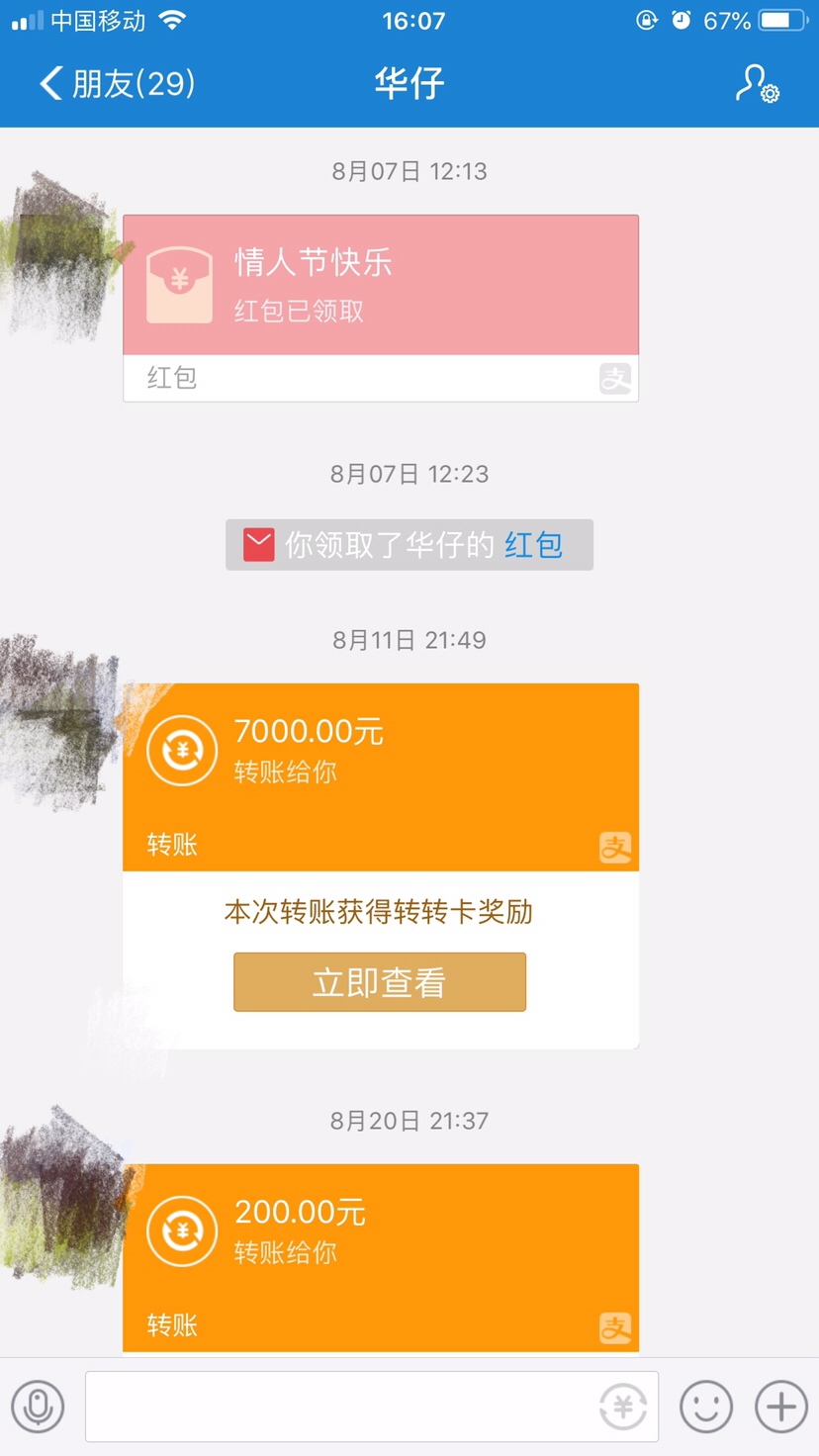Switch to voice input microphone

pyautogui.click(x=38, y=1407)
